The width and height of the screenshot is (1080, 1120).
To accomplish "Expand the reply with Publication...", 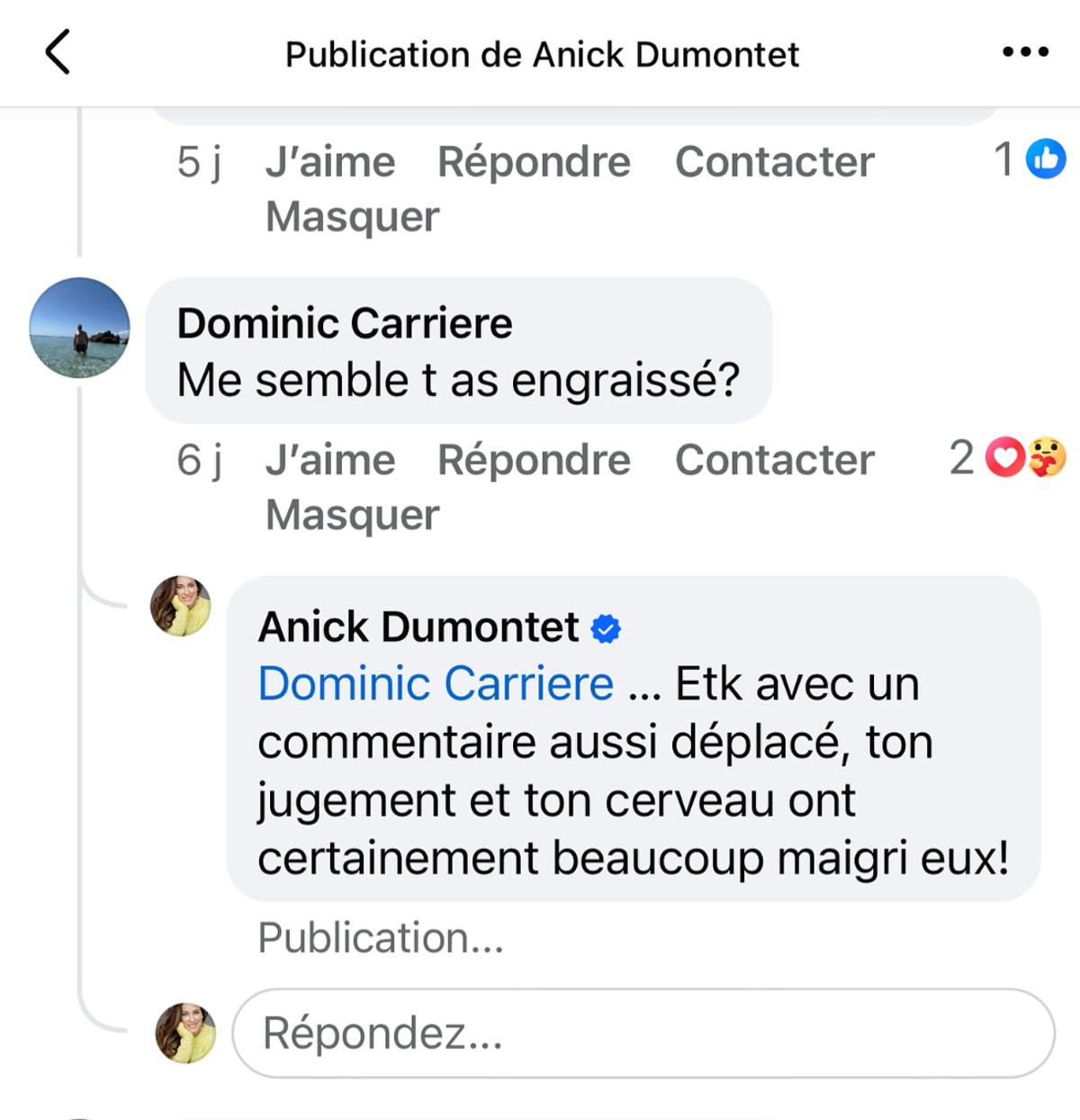I will click(x=381, y=937).
